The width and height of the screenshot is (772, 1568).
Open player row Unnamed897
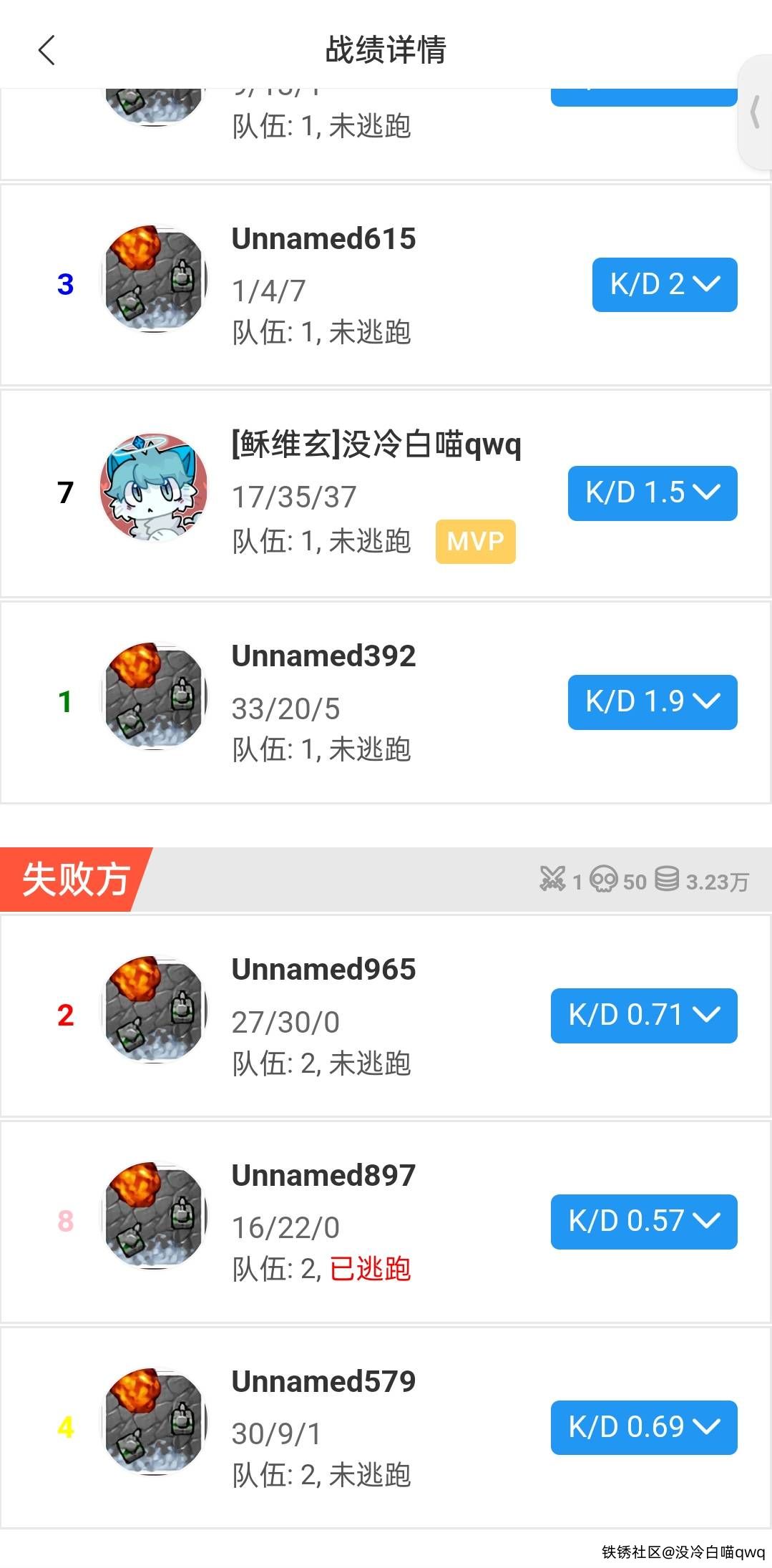[323, 1176]
